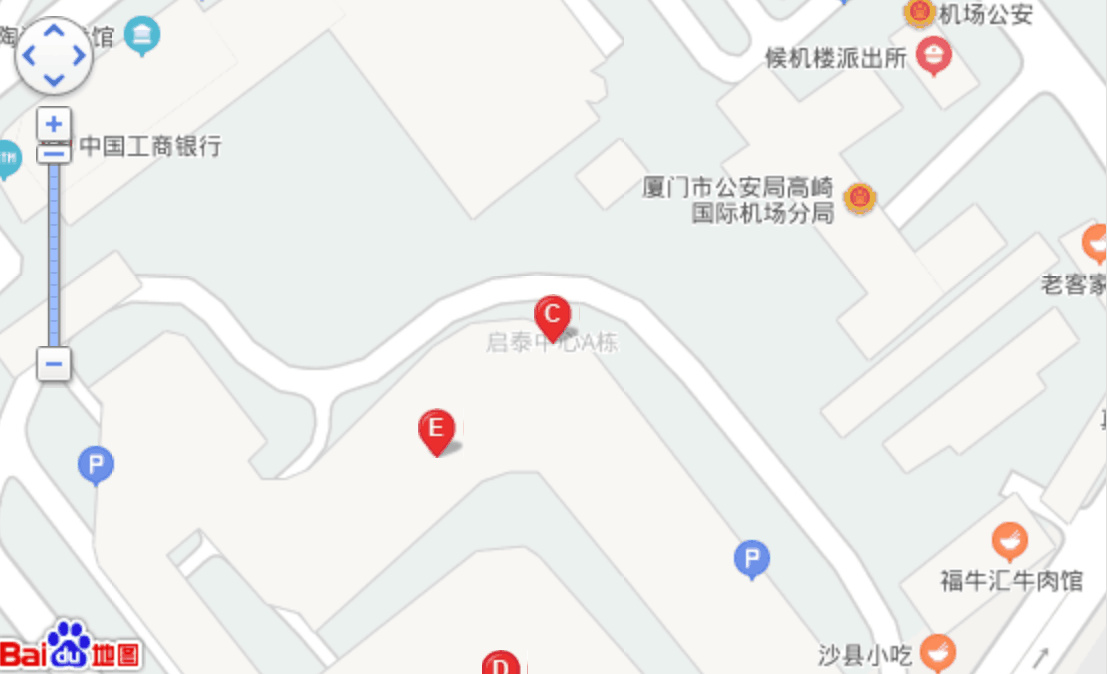Tap the parking marker beside 福牛汇牛肉馆
The image size is (1107, 674).
[752, 559]
